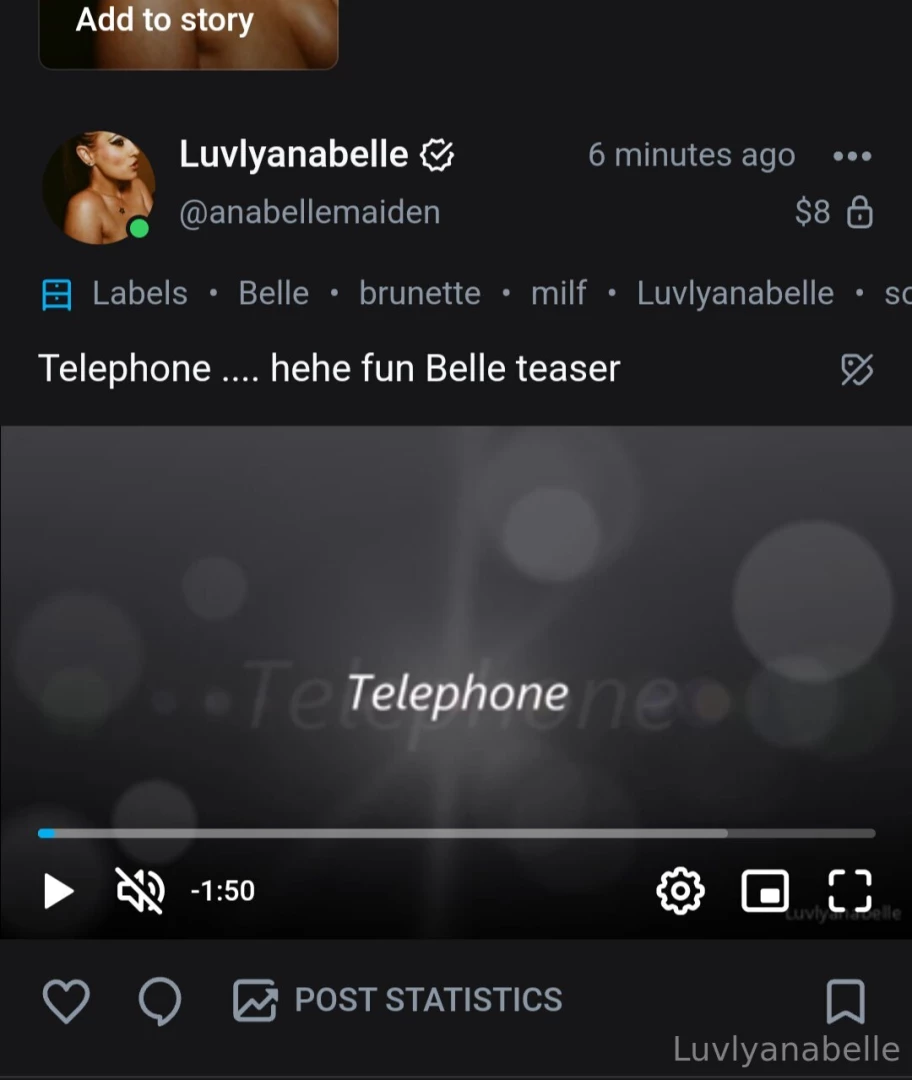Bookmark this post
The width and height of the screenshot is (912, 1080).
(x=845, y=1000)
